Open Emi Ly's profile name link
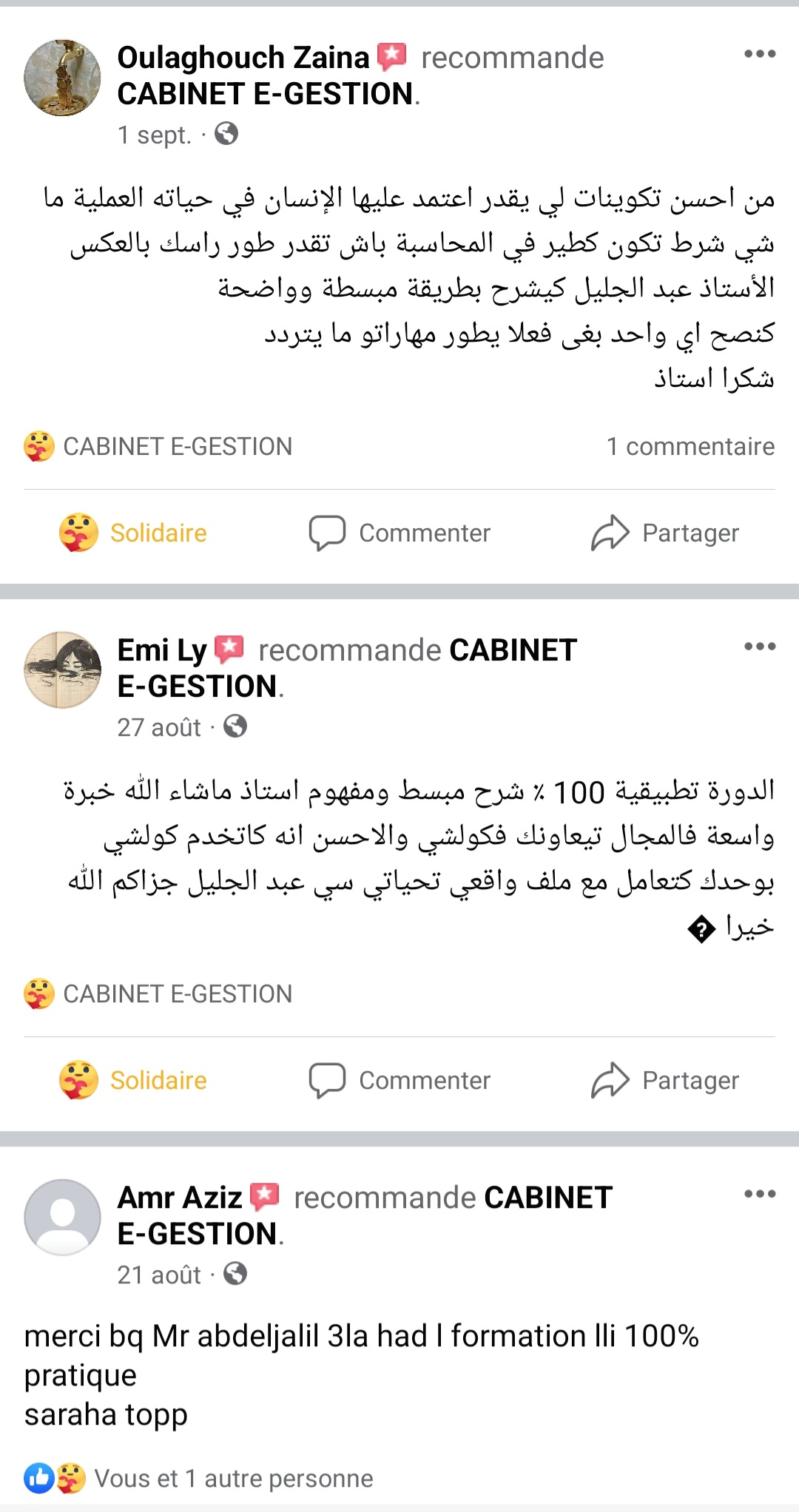 click(161, 650)
